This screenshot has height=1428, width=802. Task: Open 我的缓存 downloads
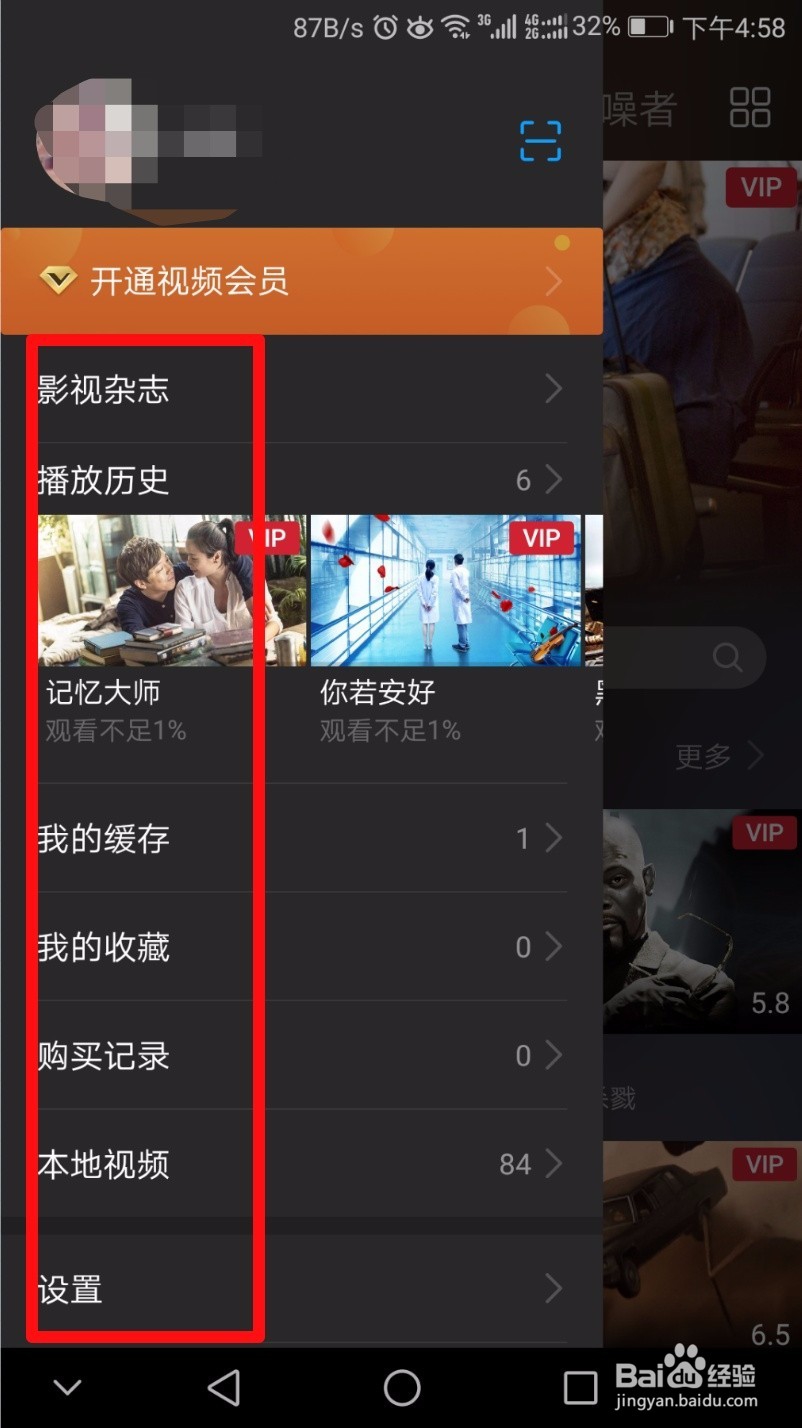301,838
